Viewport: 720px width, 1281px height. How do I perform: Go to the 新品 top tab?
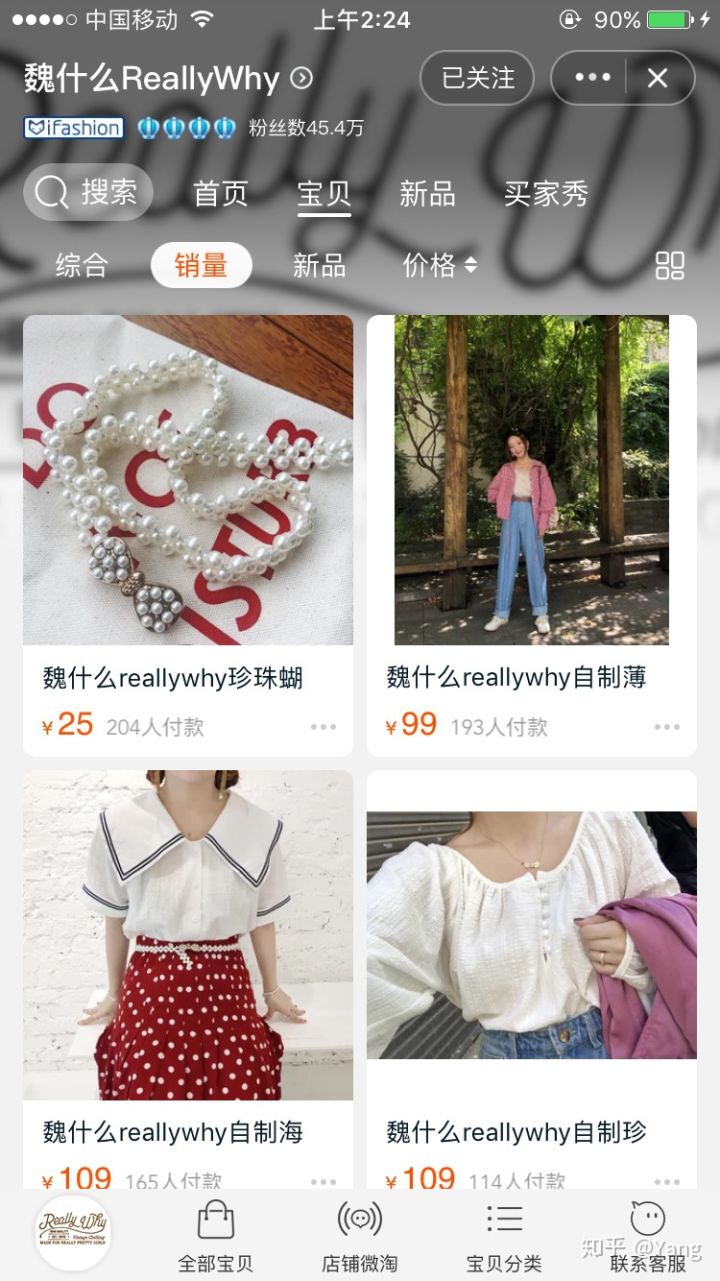(x=427, y=194)
